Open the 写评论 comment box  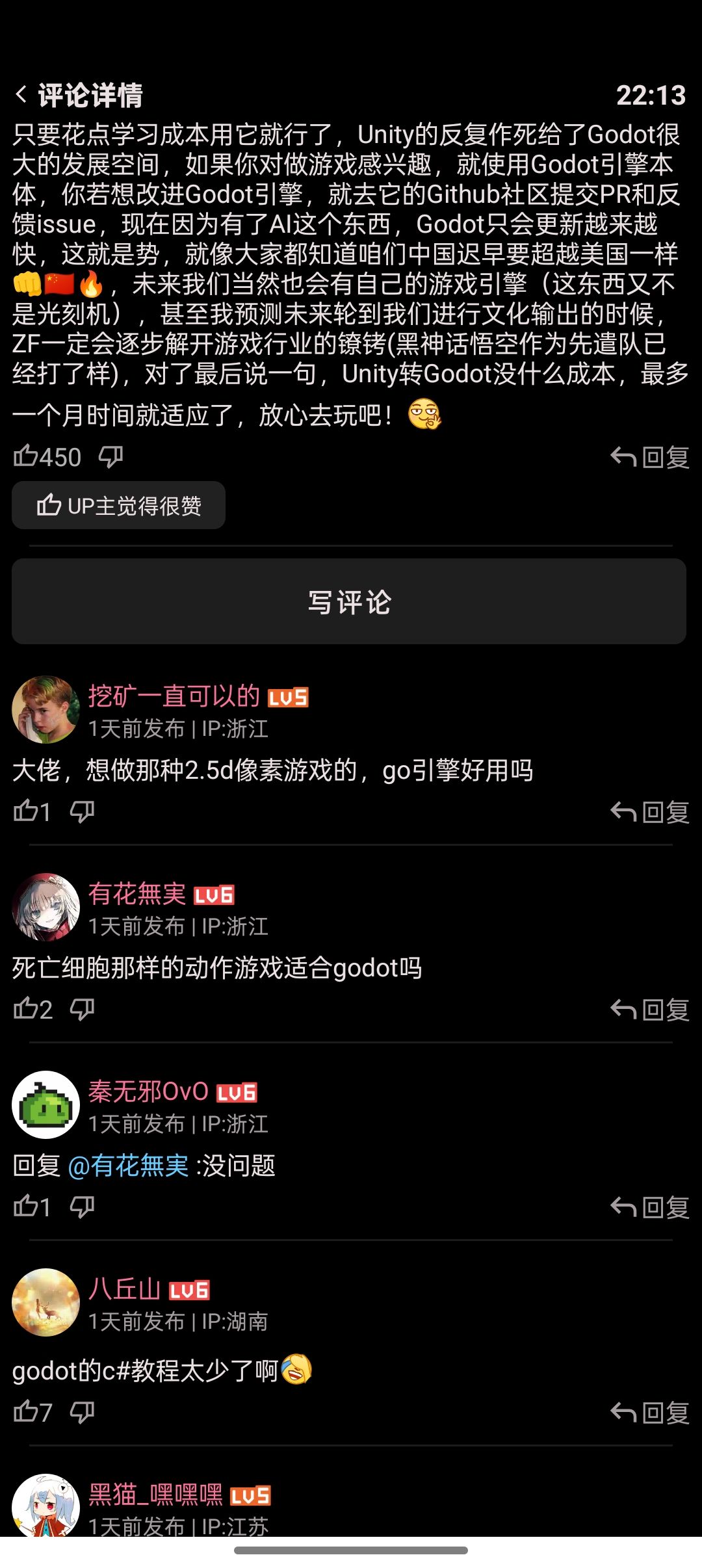tap(349, 601)
